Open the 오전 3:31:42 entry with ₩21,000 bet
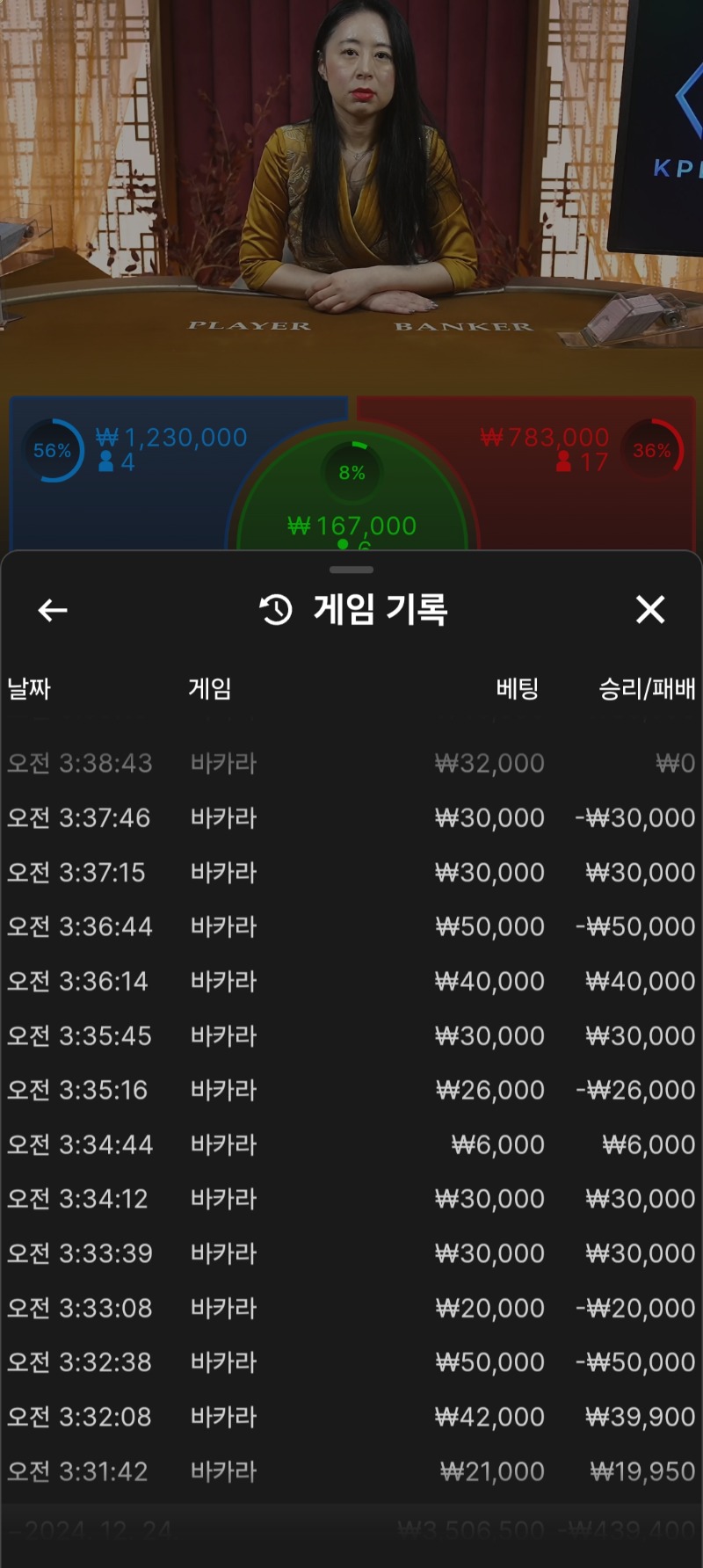 [351, 1471]
